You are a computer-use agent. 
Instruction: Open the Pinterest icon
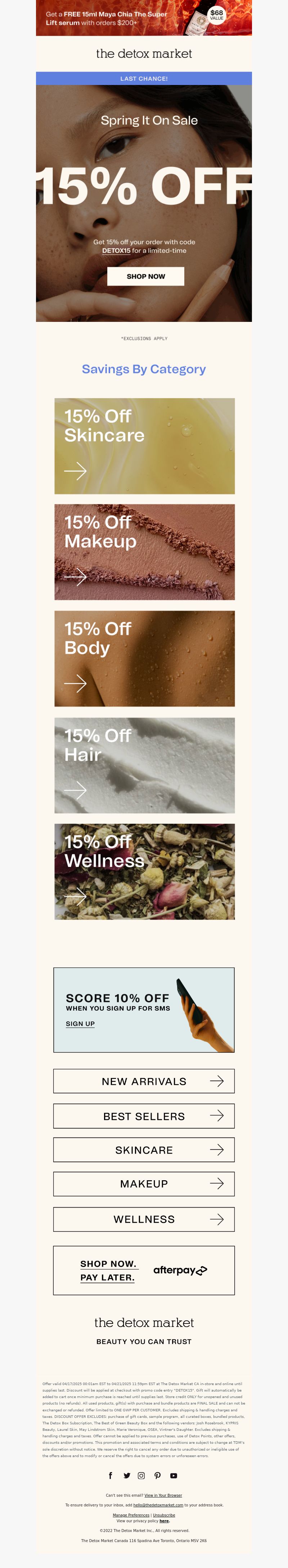(x=157, y=1475)
